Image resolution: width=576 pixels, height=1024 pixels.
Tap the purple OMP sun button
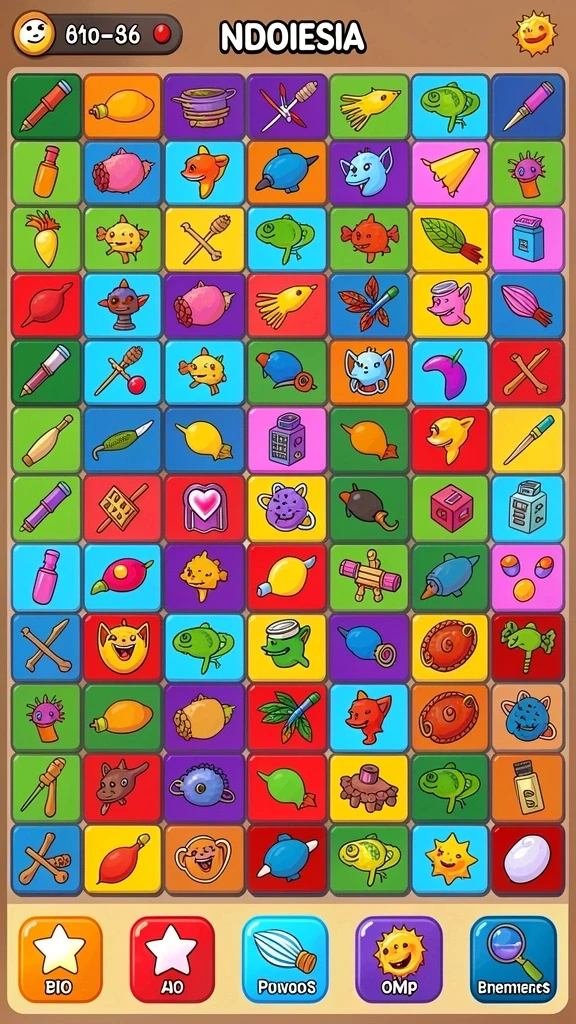click(398, 958)
